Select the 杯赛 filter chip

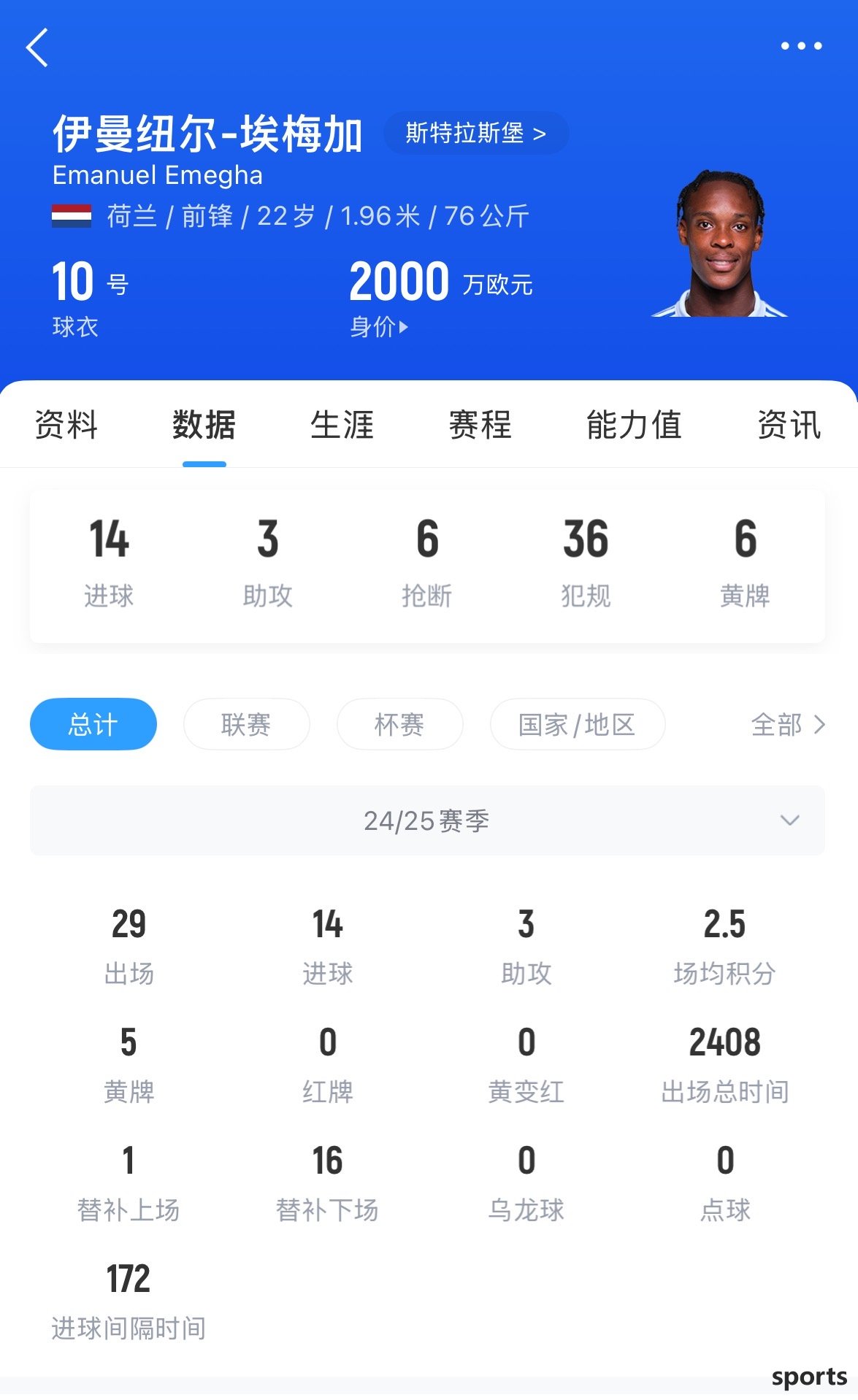pos(399,724)
